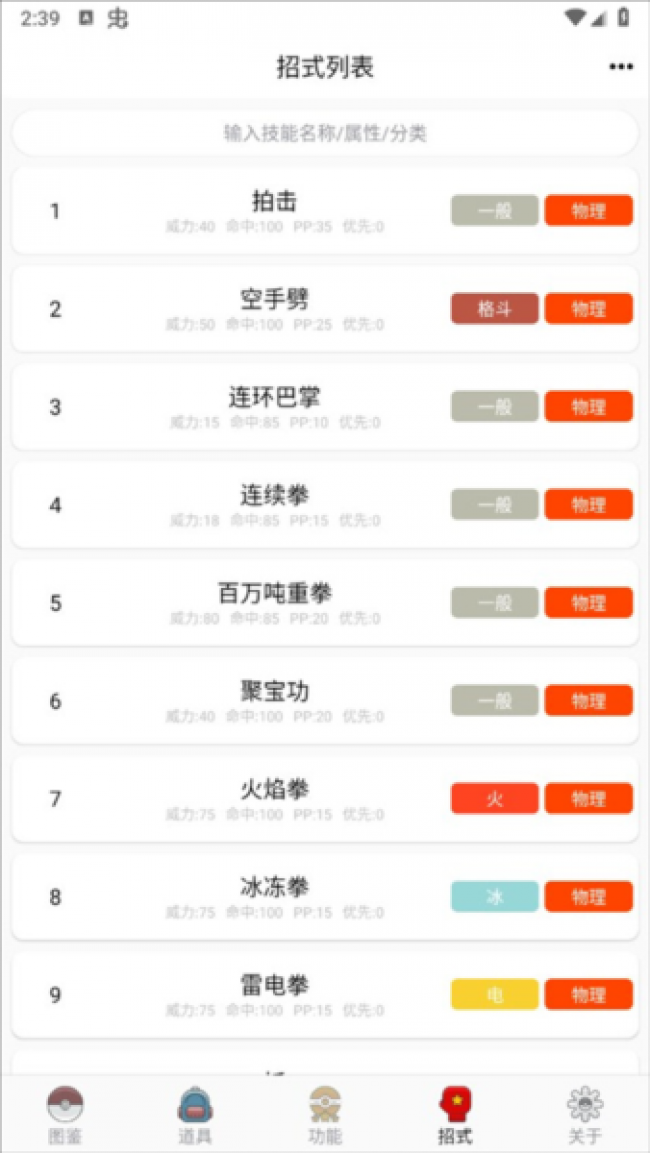Open the 关于 tab
This screenshot has width=650, height=1153.
pyautogui.click(x=585, y=1114)
